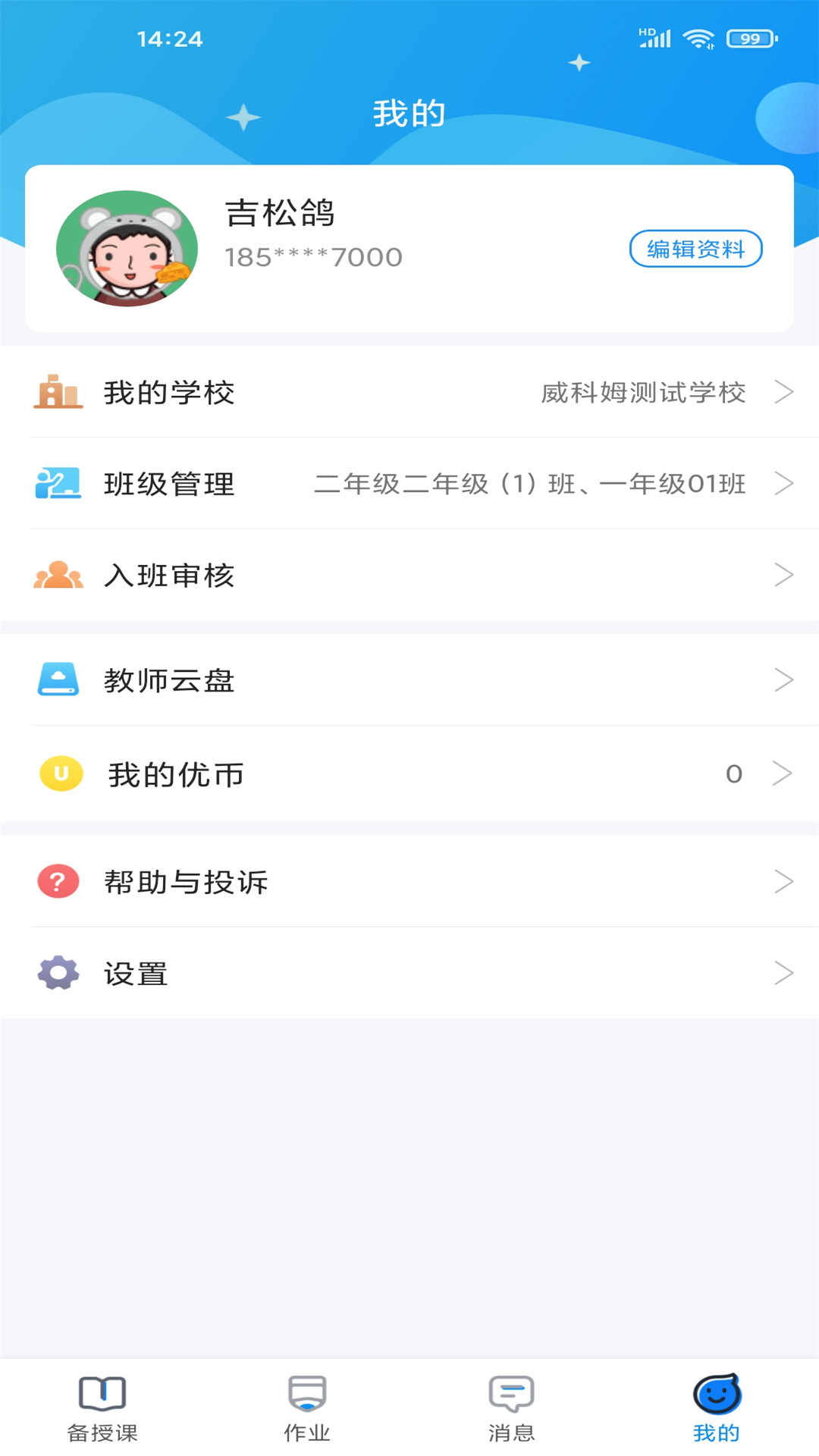Open 教师云盘 via the cloud drive icon

[x=59, y=680]
